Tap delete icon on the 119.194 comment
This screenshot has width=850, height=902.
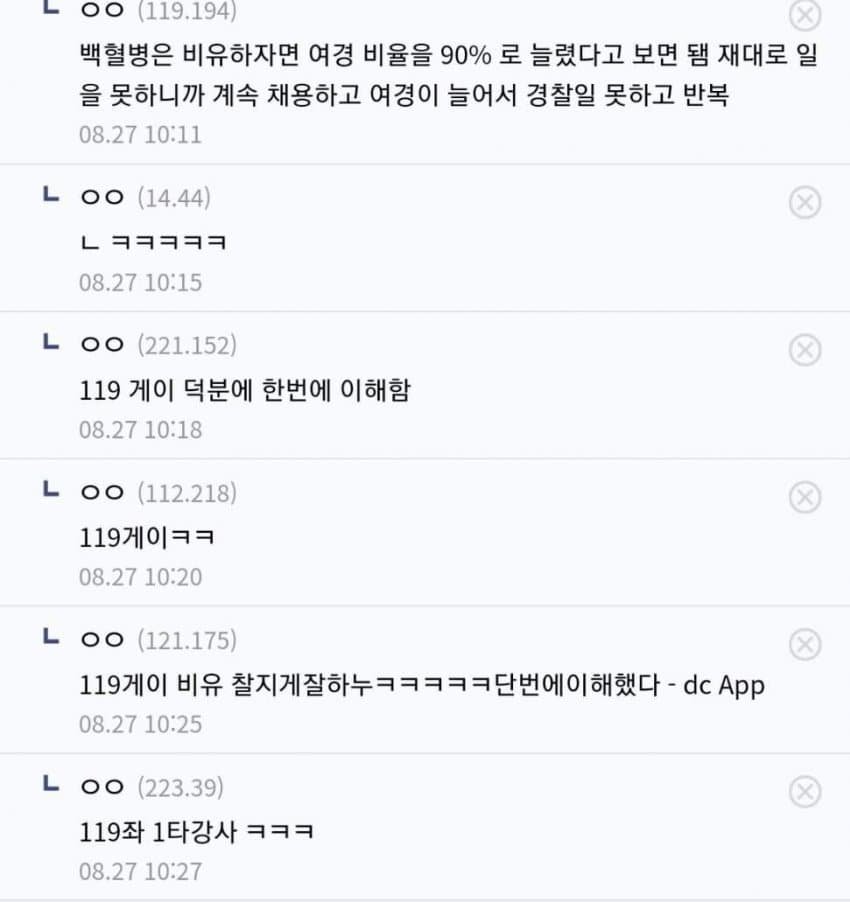coord(805,15)
